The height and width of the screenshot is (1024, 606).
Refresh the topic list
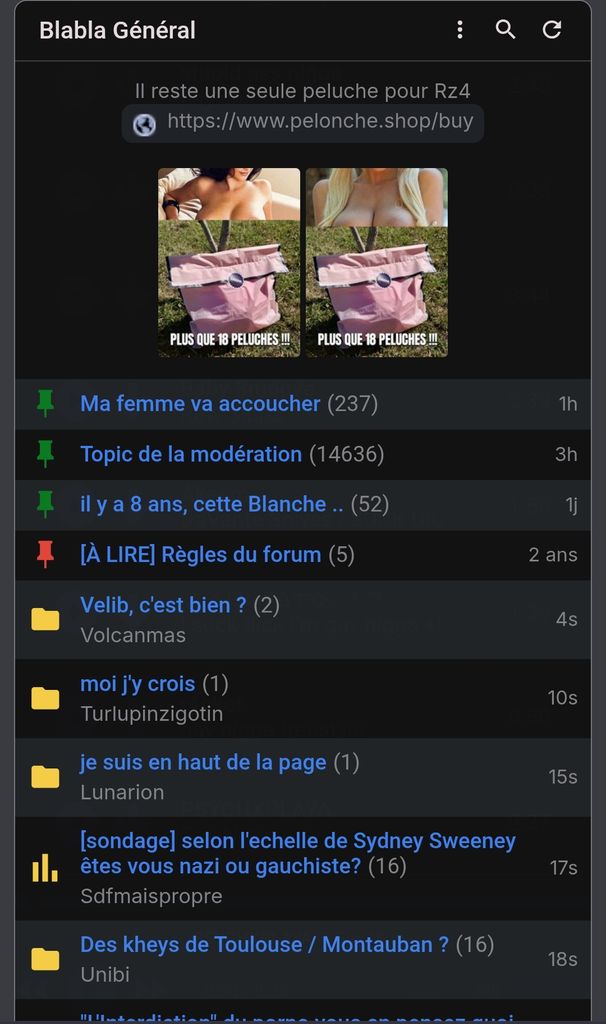(552, 30)
